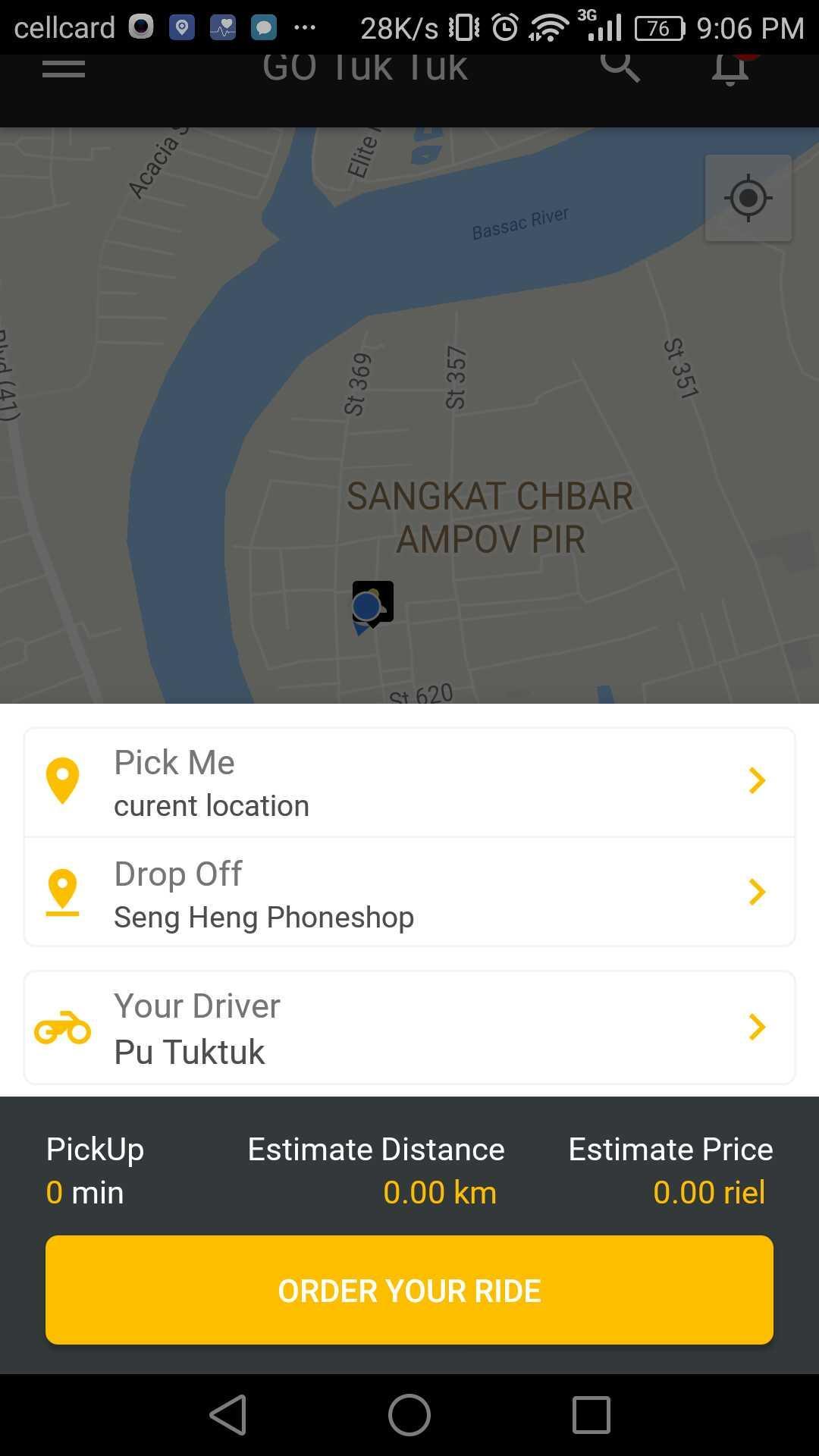819x1456 pixels.
Task: Open the notifications bell
Action: click(730, 70)
